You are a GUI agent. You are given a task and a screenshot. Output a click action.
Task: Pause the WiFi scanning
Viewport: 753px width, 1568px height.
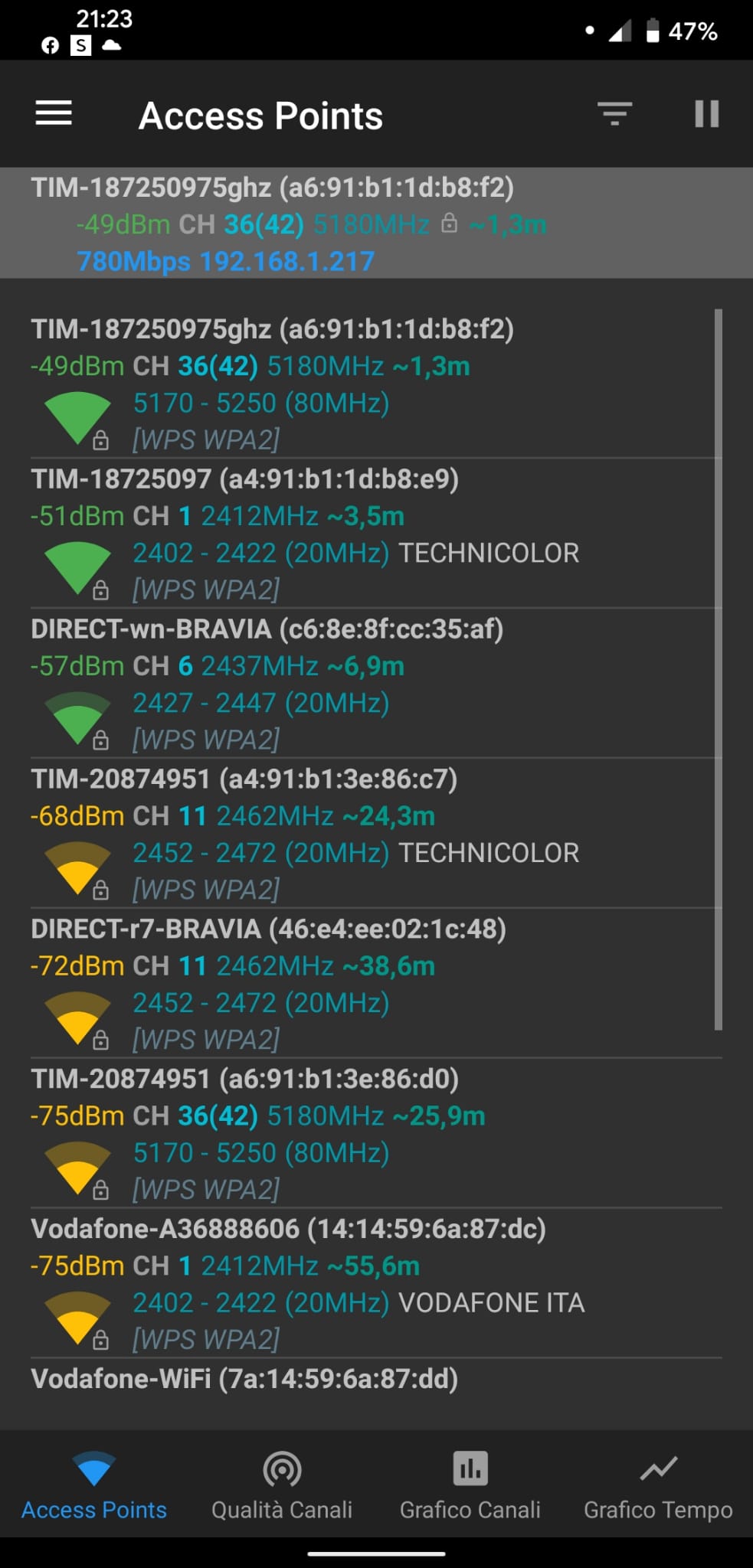(x=706, y=113)
